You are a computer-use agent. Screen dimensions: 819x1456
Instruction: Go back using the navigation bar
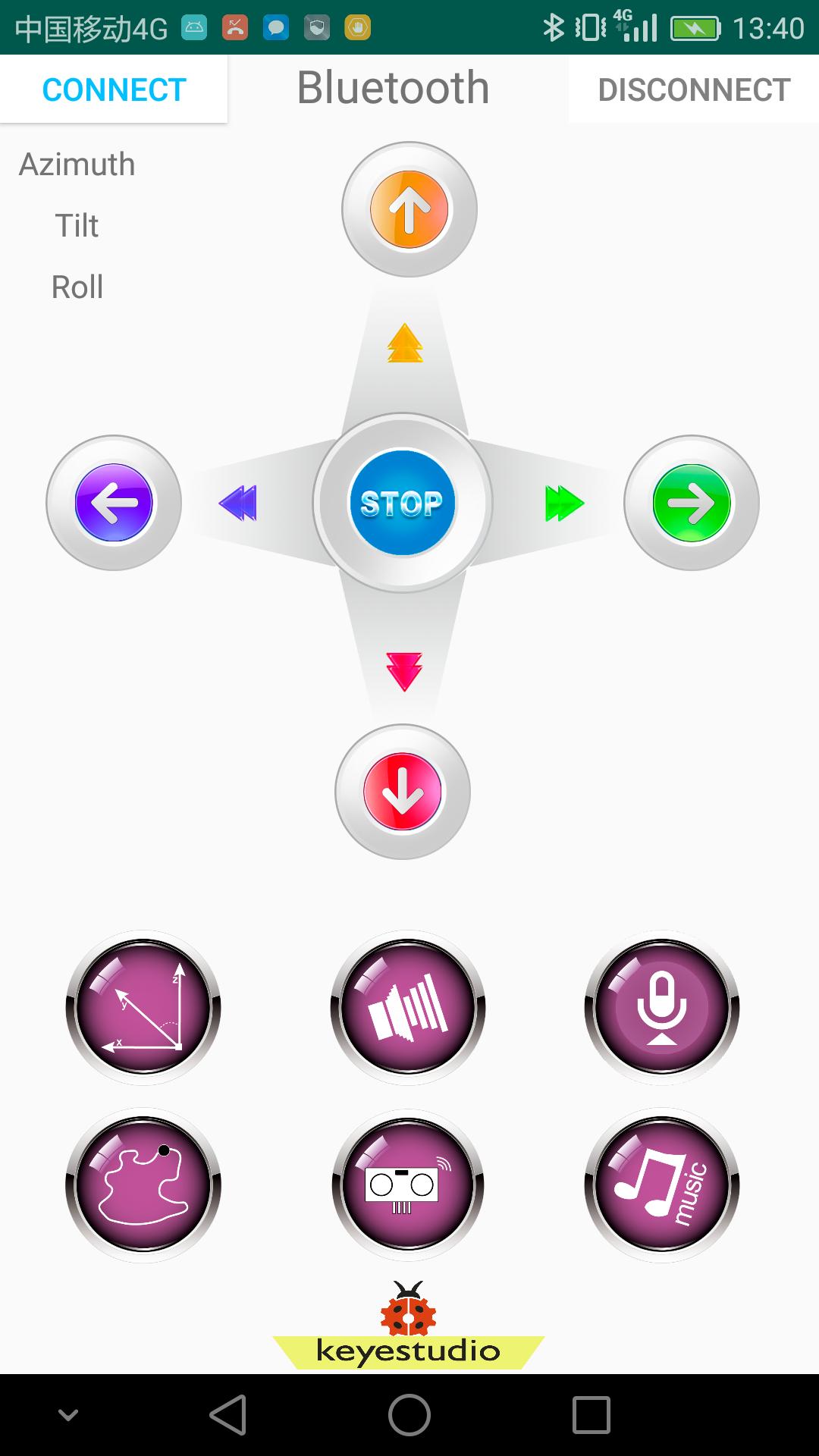pyautogui.click(x=227, y=1415)
